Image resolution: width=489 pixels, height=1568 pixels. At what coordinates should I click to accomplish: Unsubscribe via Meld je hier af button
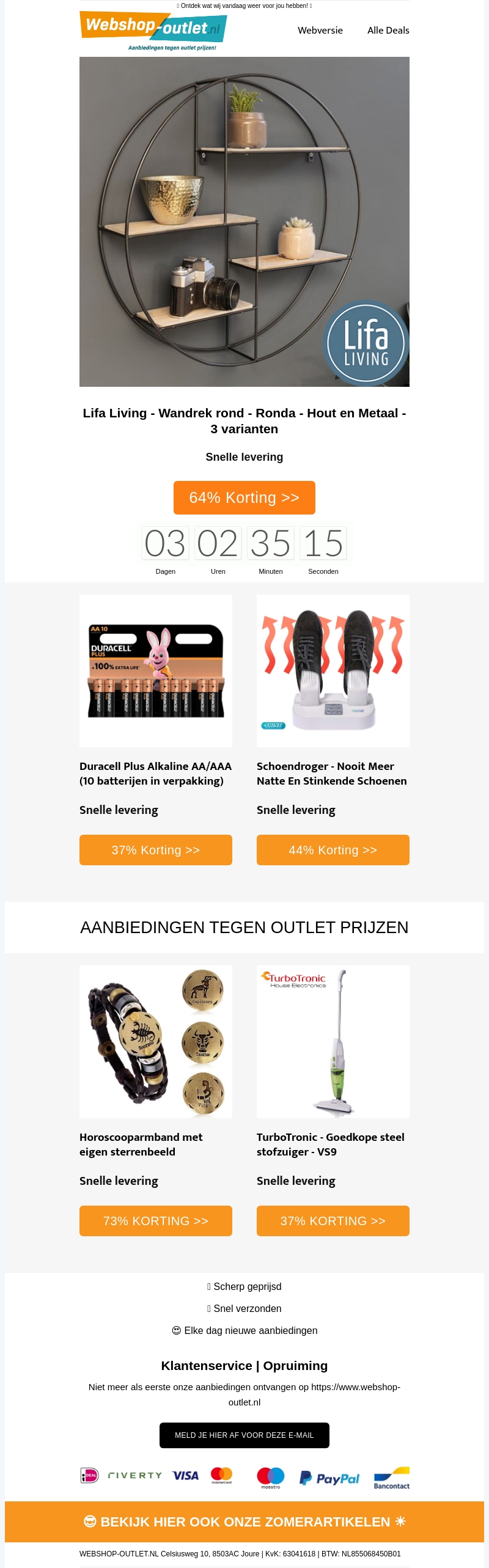[244, 1435]
